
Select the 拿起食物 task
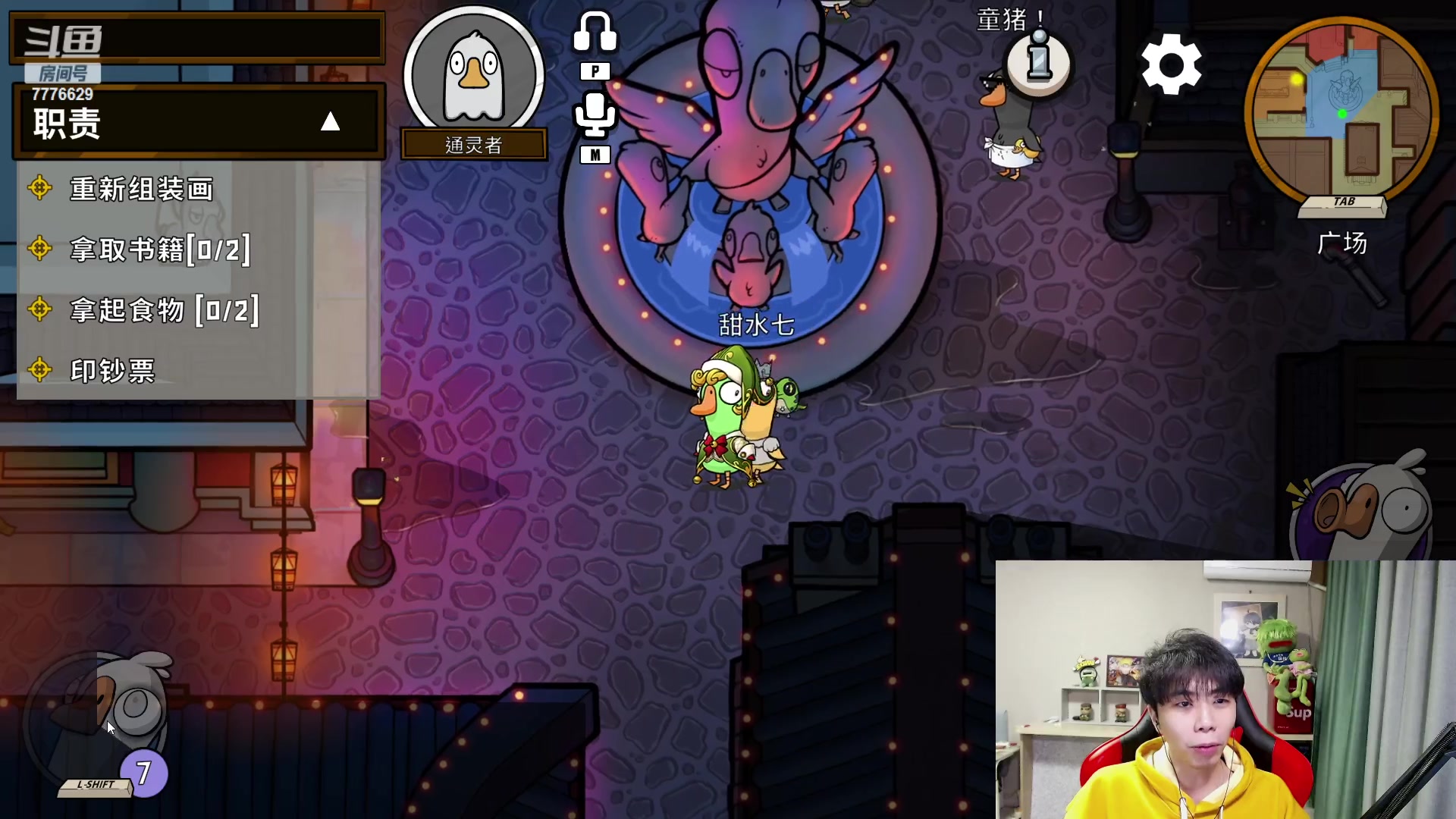(x=164, y=310)
